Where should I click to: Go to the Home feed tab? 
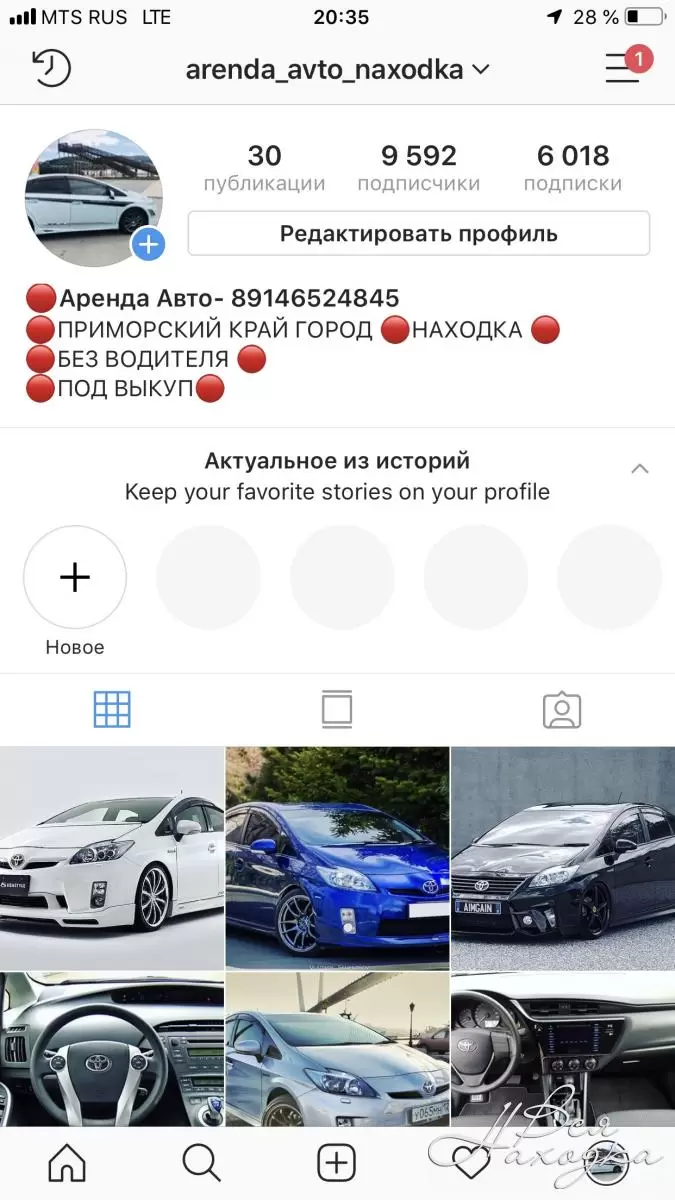(x=67, y=1162)
